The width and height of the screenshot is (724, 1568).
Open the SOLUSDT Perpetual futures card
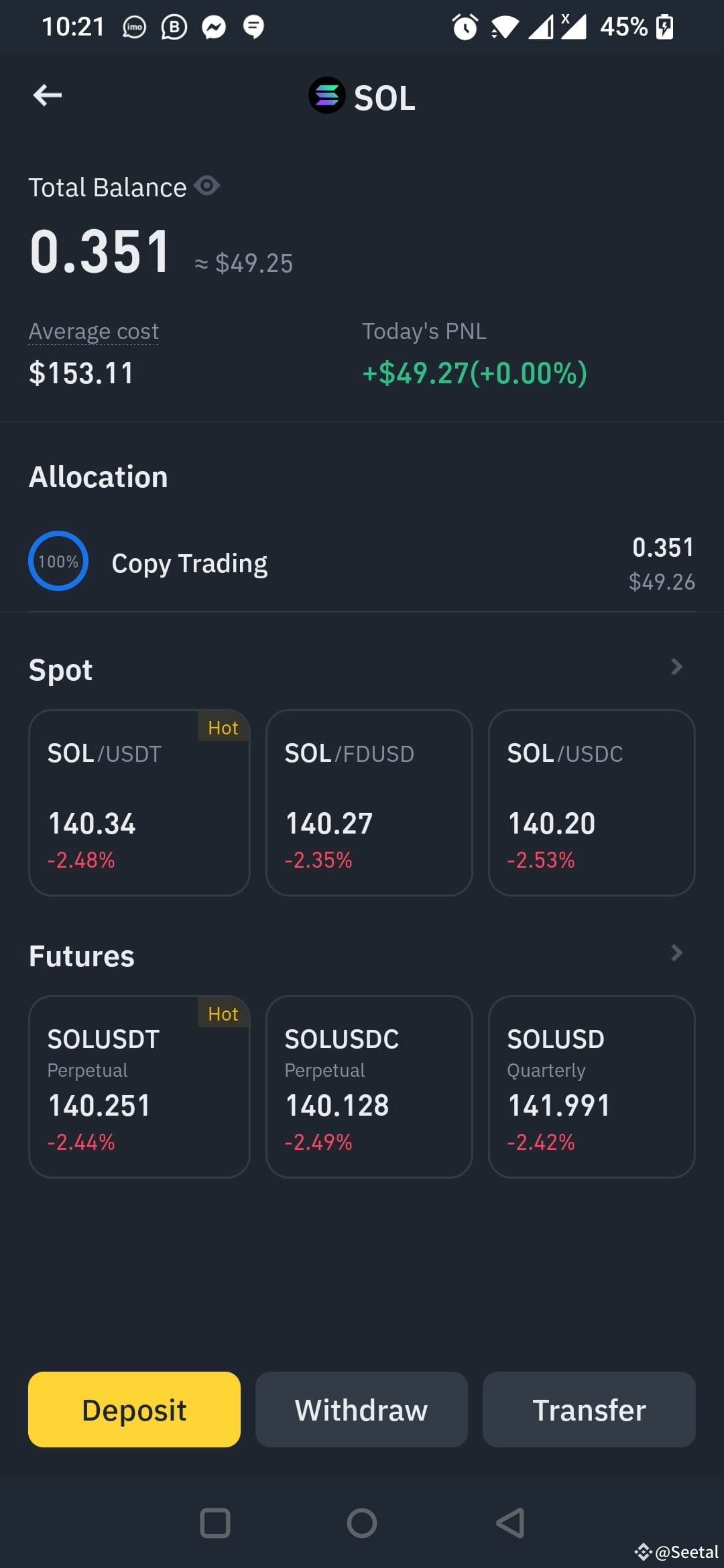pyautogui.click(x=139, y=1087)
